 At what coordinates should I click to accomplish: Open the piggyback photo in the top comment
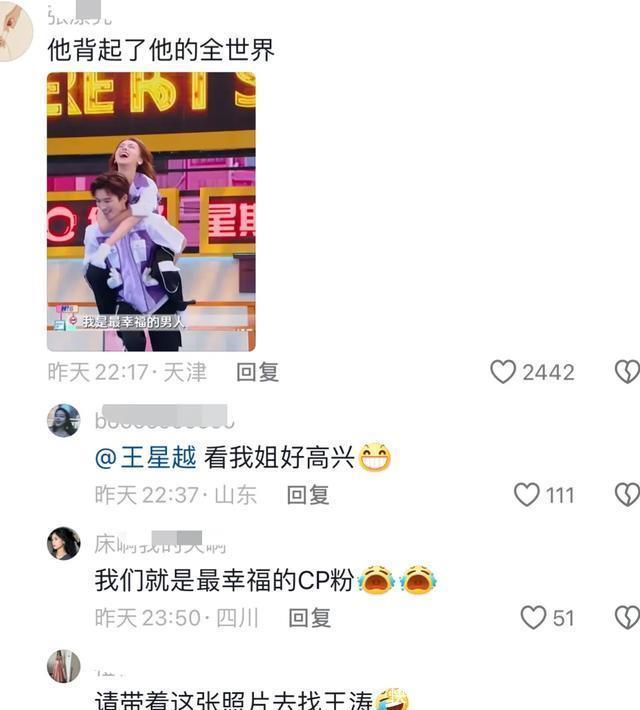[x=151, y=211]
